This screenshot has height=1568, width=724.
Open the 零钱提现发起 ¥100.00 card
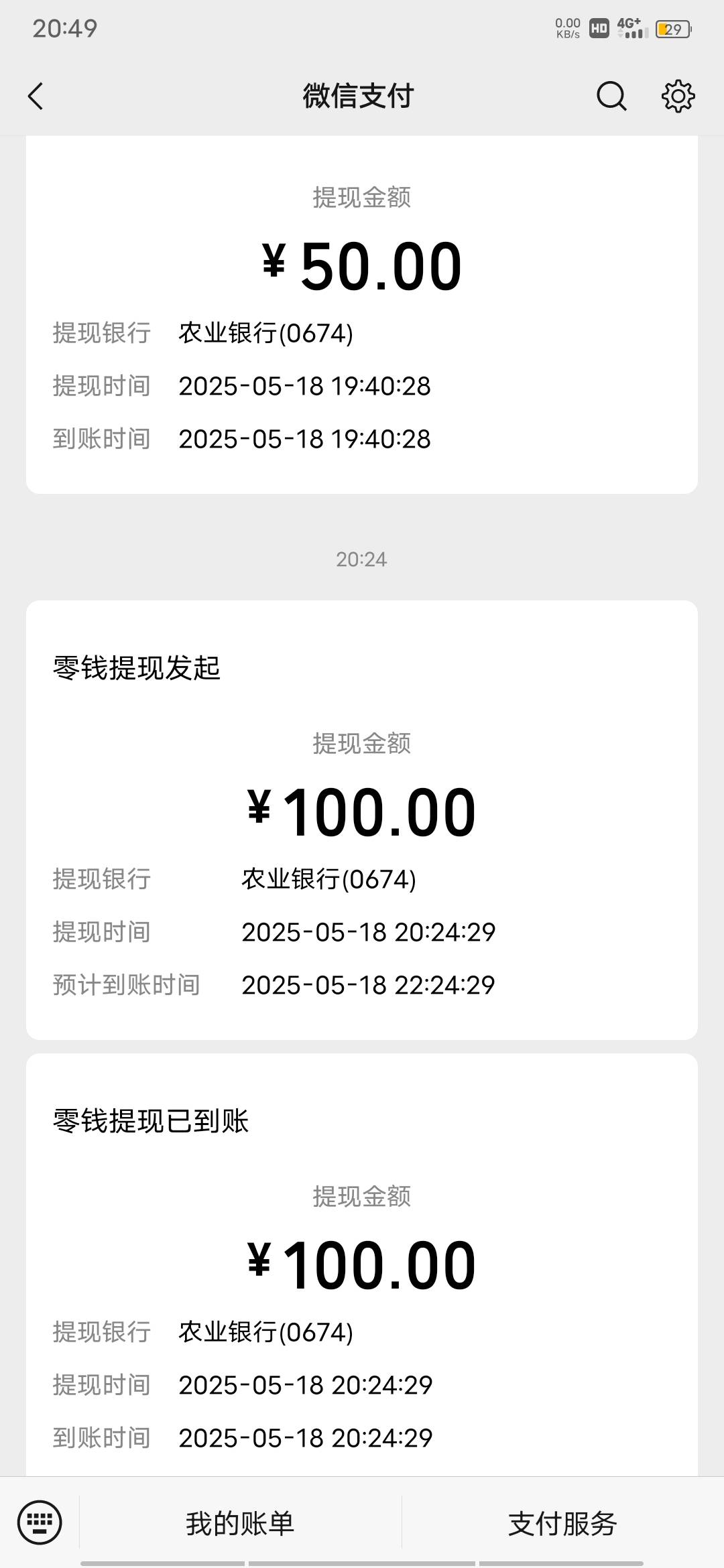point(362,820)
